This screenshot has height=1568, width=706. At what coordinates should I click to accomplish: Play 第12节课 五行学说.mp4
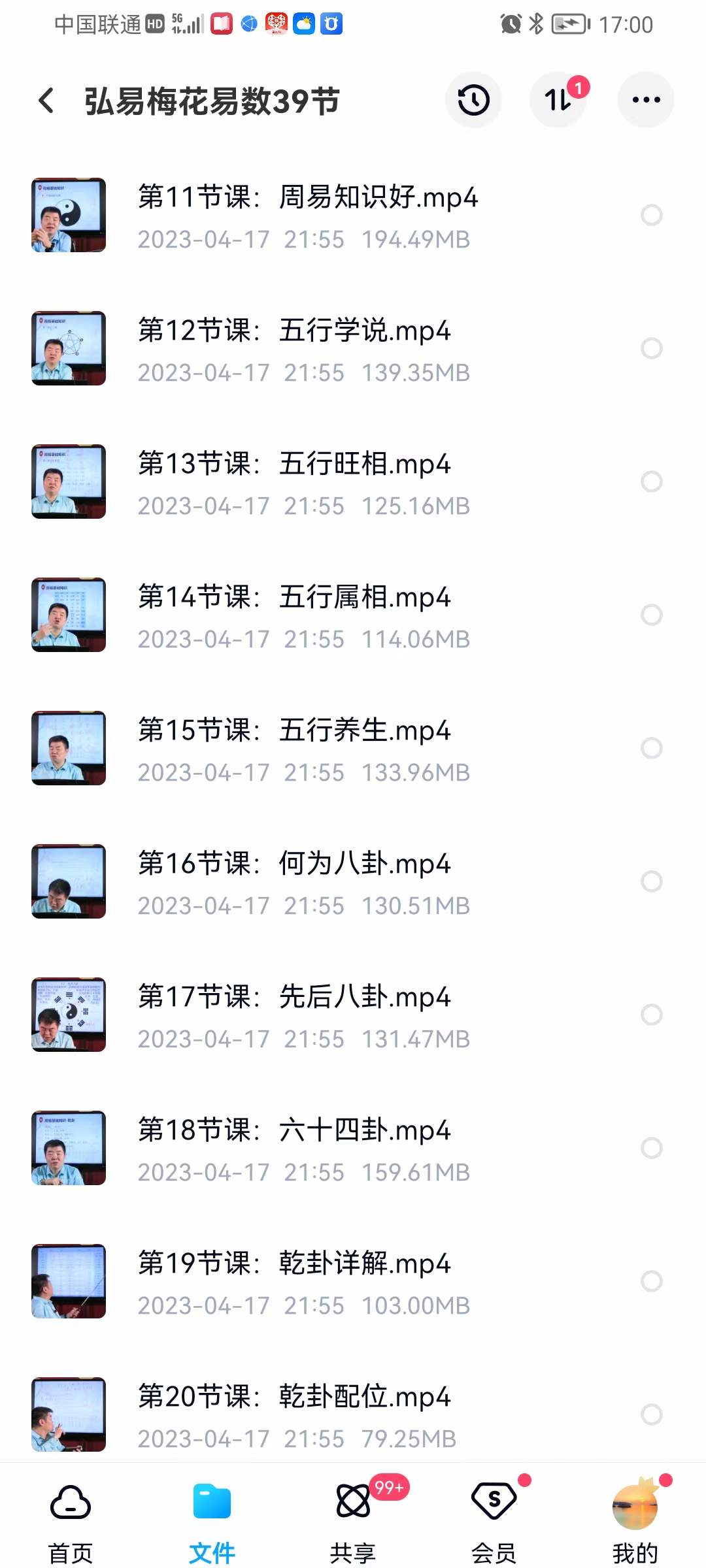294,332
